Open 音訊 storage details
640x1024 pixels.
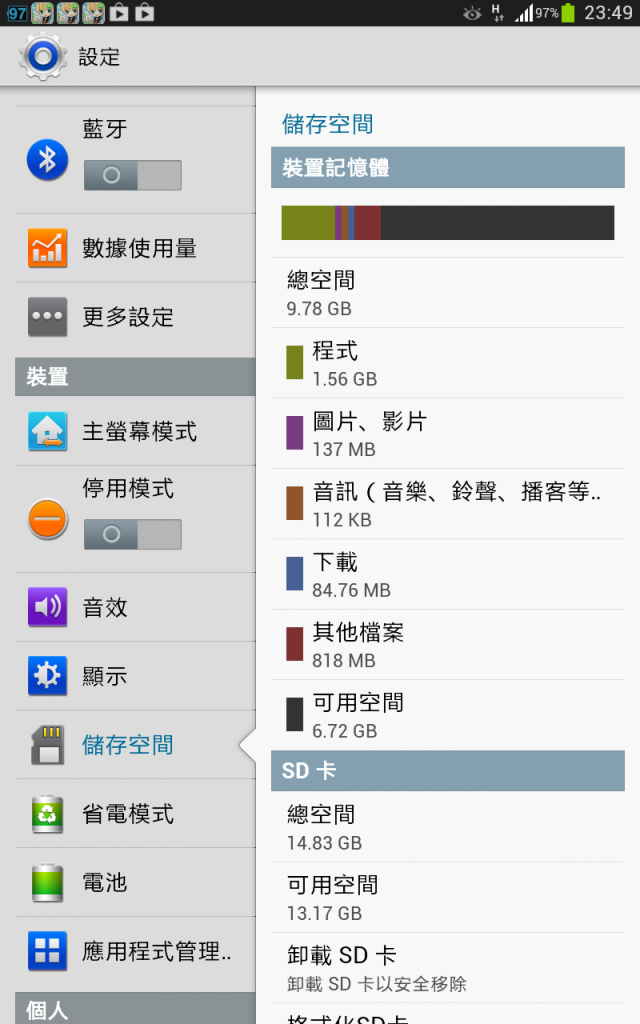pos(448,504)
